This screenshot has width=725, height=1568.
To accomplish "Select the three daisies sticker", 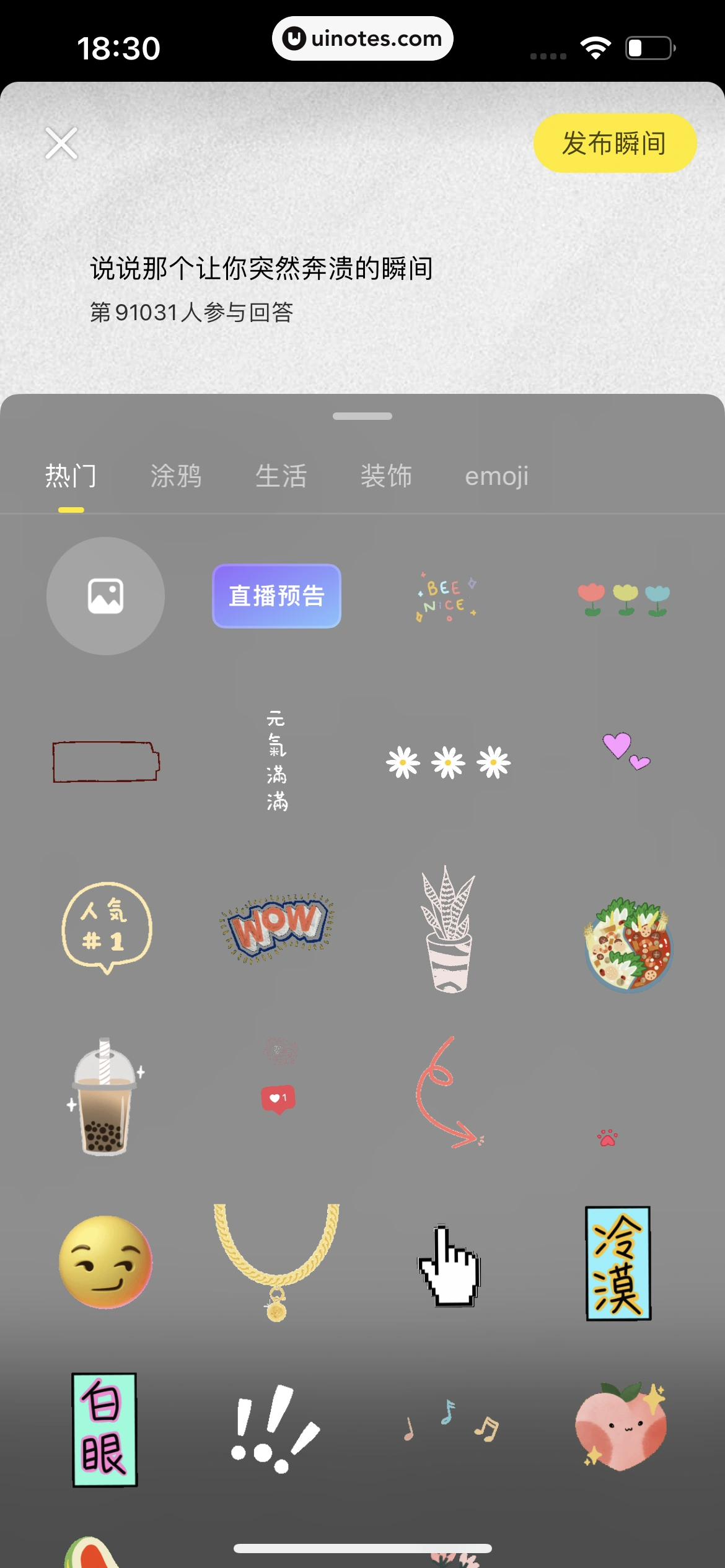I will [x=449, y=762].
